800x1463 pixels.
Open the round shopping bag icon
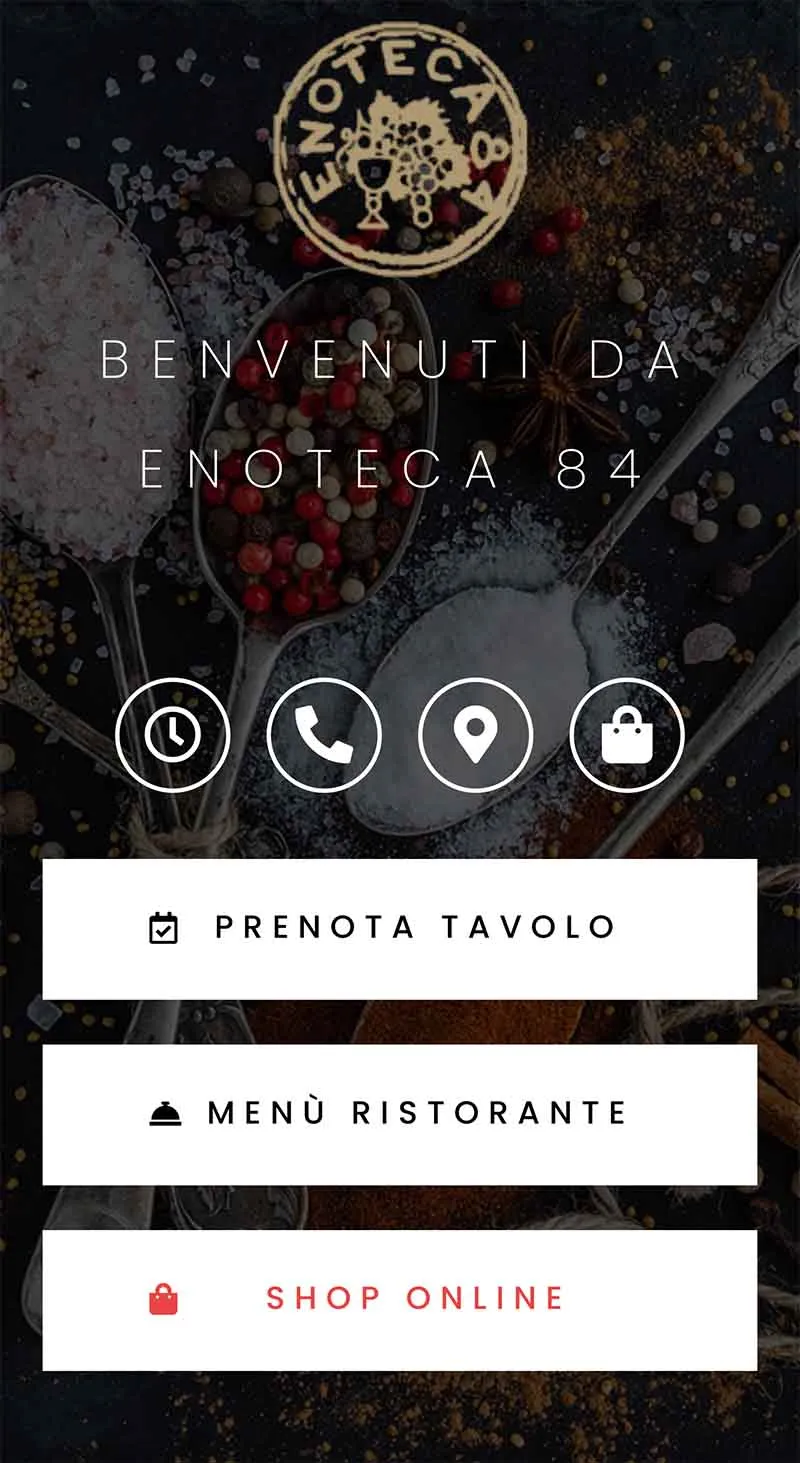pyautogui.click(x=627, y=735)
